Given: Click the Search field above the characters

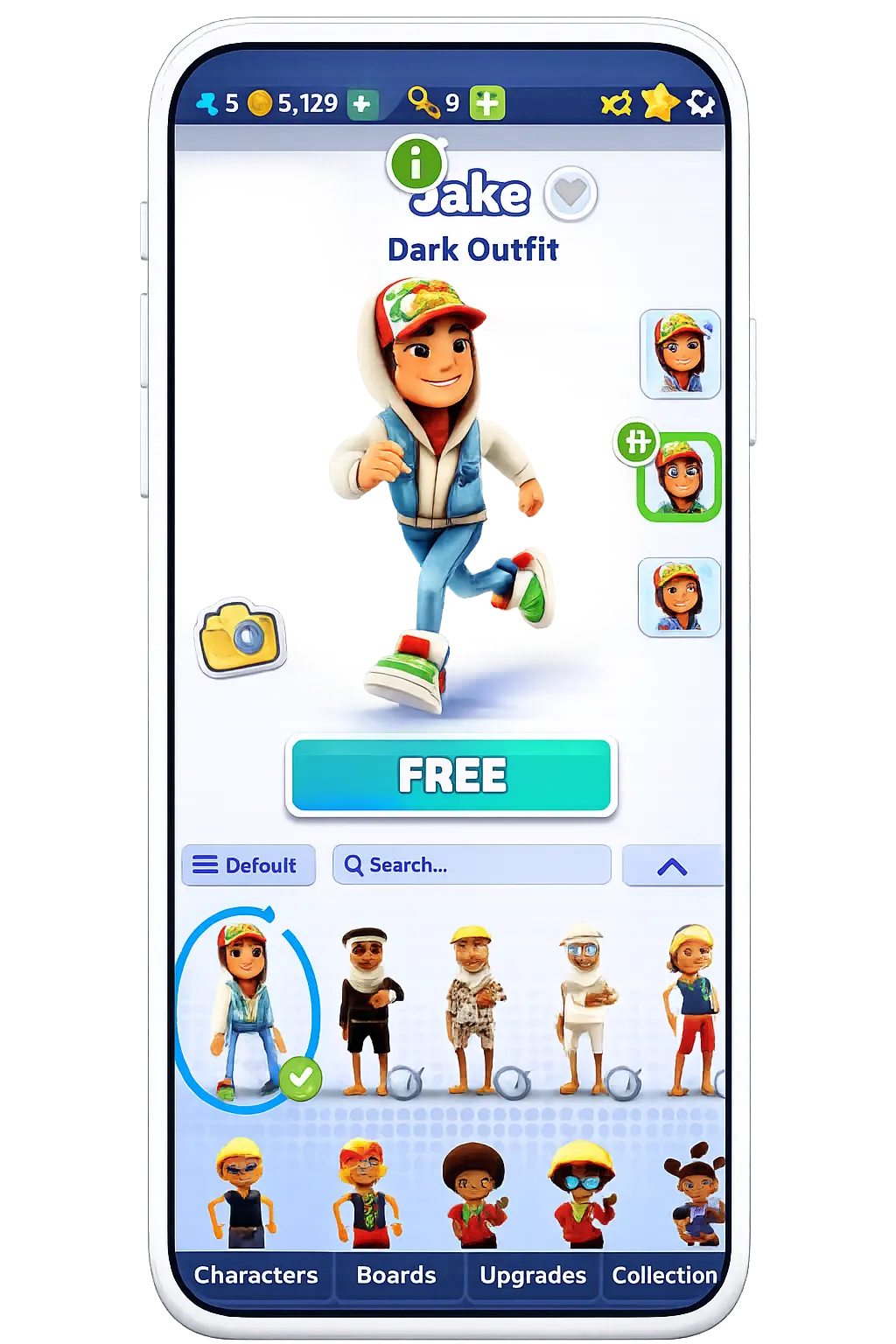Looking at the screenshot, I should 471,864.
